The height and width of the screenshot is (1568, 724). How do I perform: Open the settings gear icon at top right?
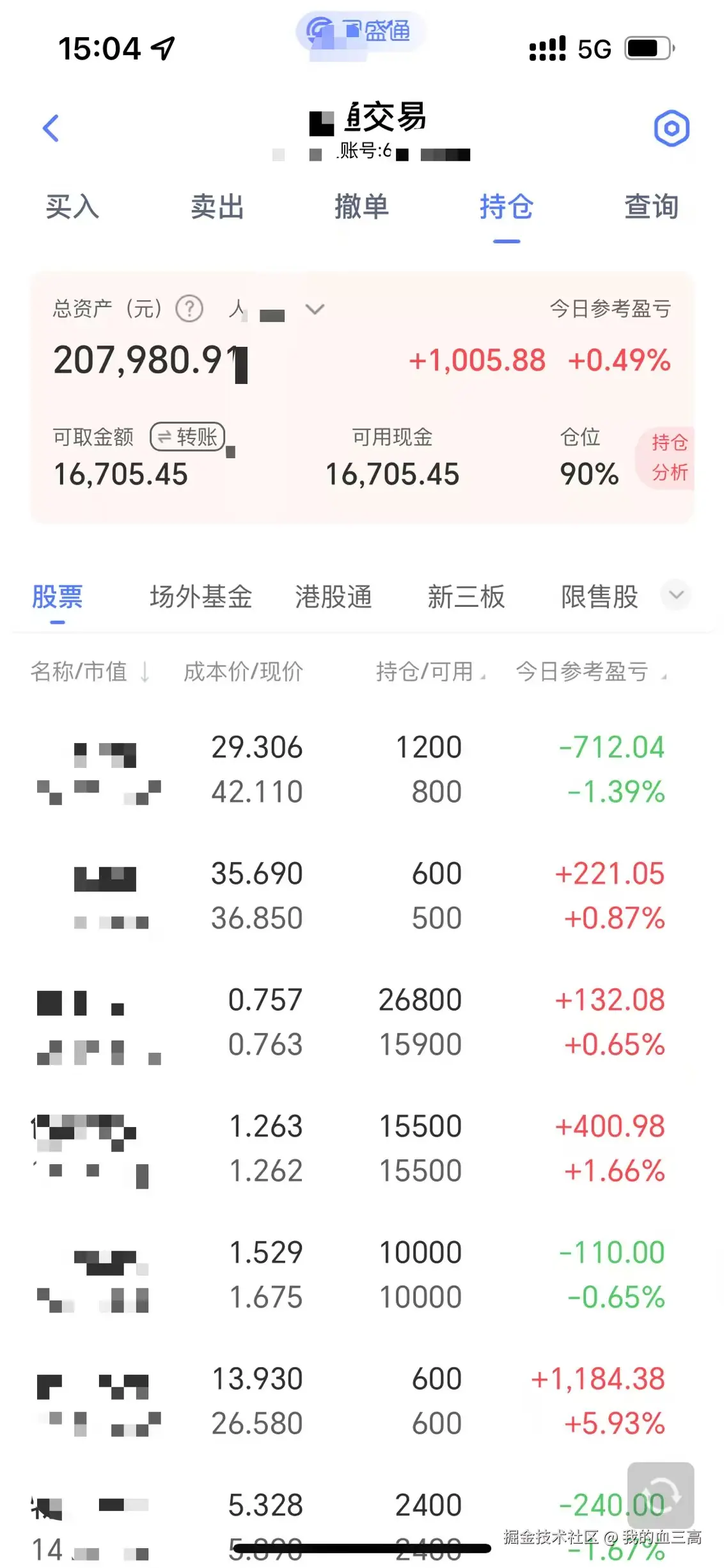(672, 128)
